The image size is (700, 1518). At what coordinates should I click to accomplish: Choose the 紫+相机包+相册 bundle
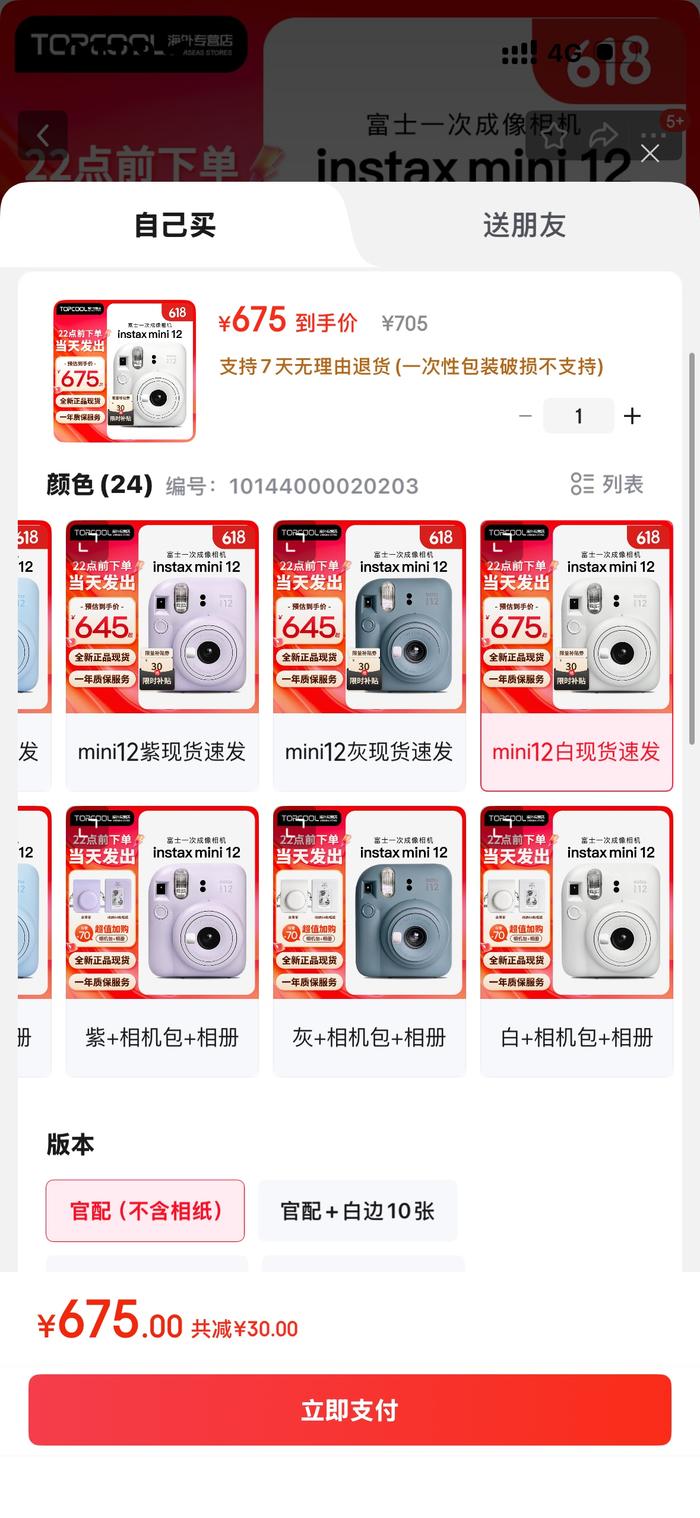[x=162, y=941]
